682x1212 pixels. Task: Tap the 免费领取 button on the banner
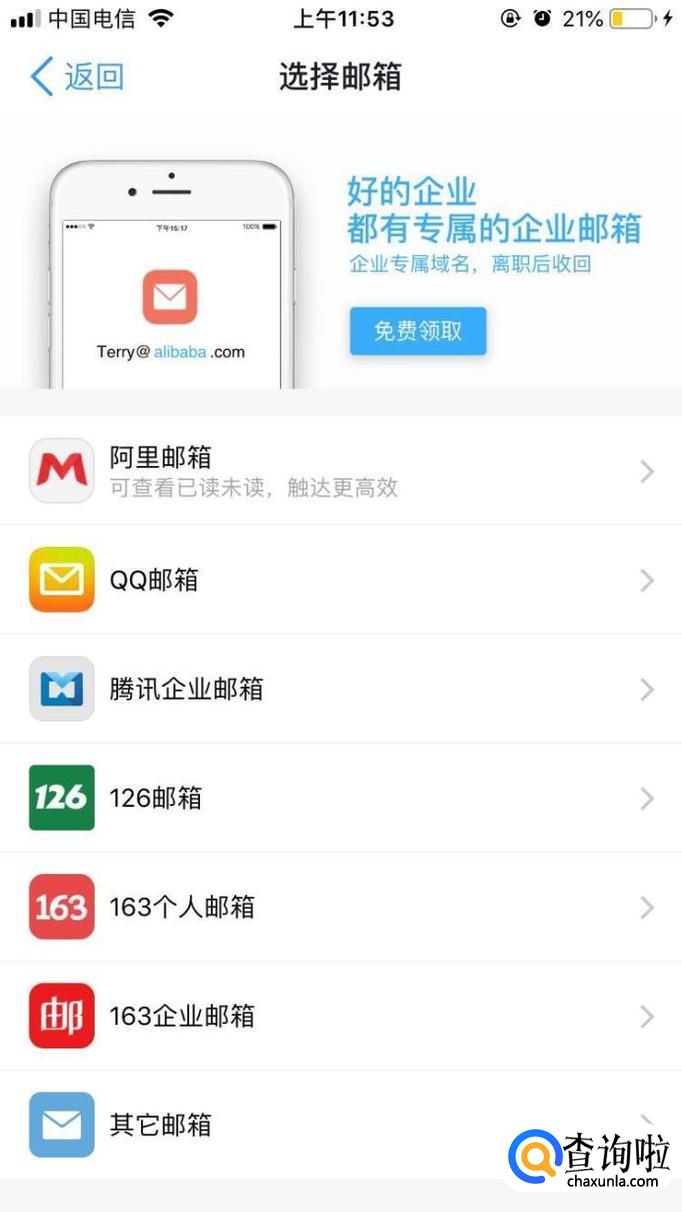pyautogui.click(x=418, y=331)
